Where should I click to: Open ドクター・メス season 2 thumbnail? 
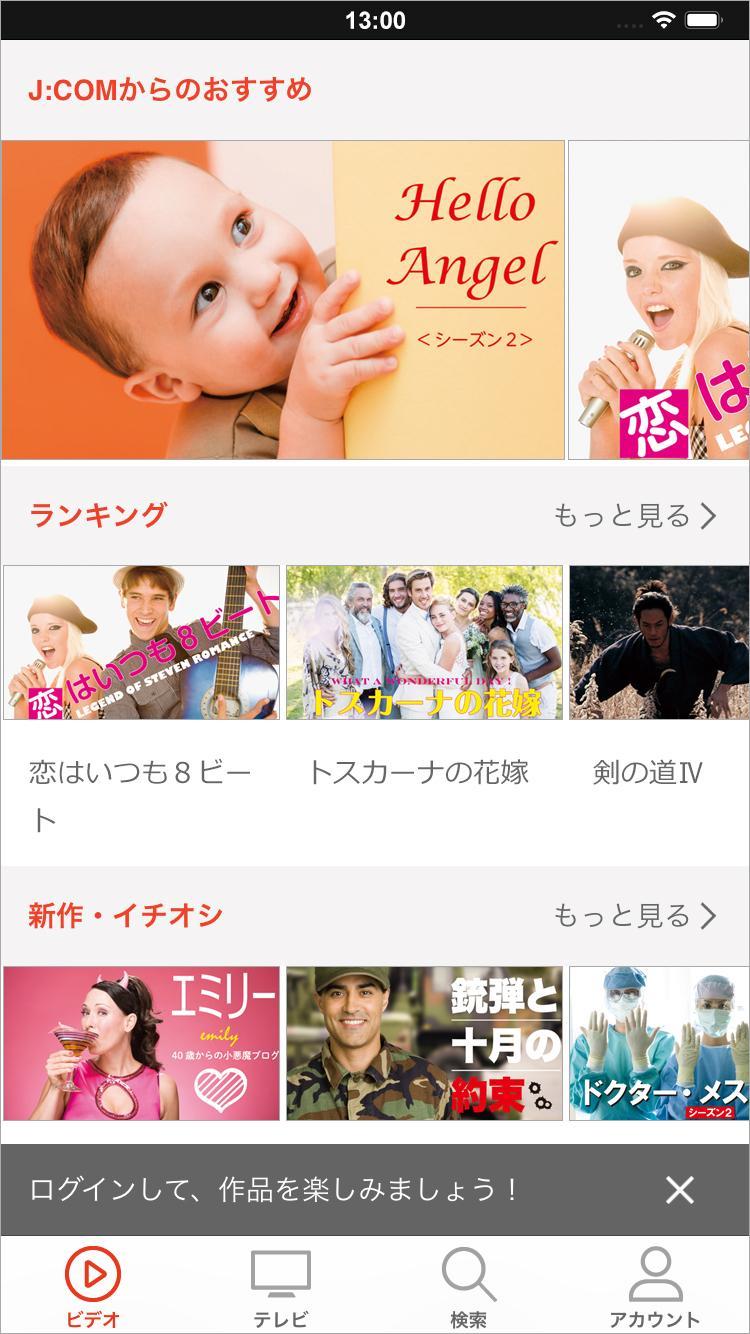[659, 1043]
